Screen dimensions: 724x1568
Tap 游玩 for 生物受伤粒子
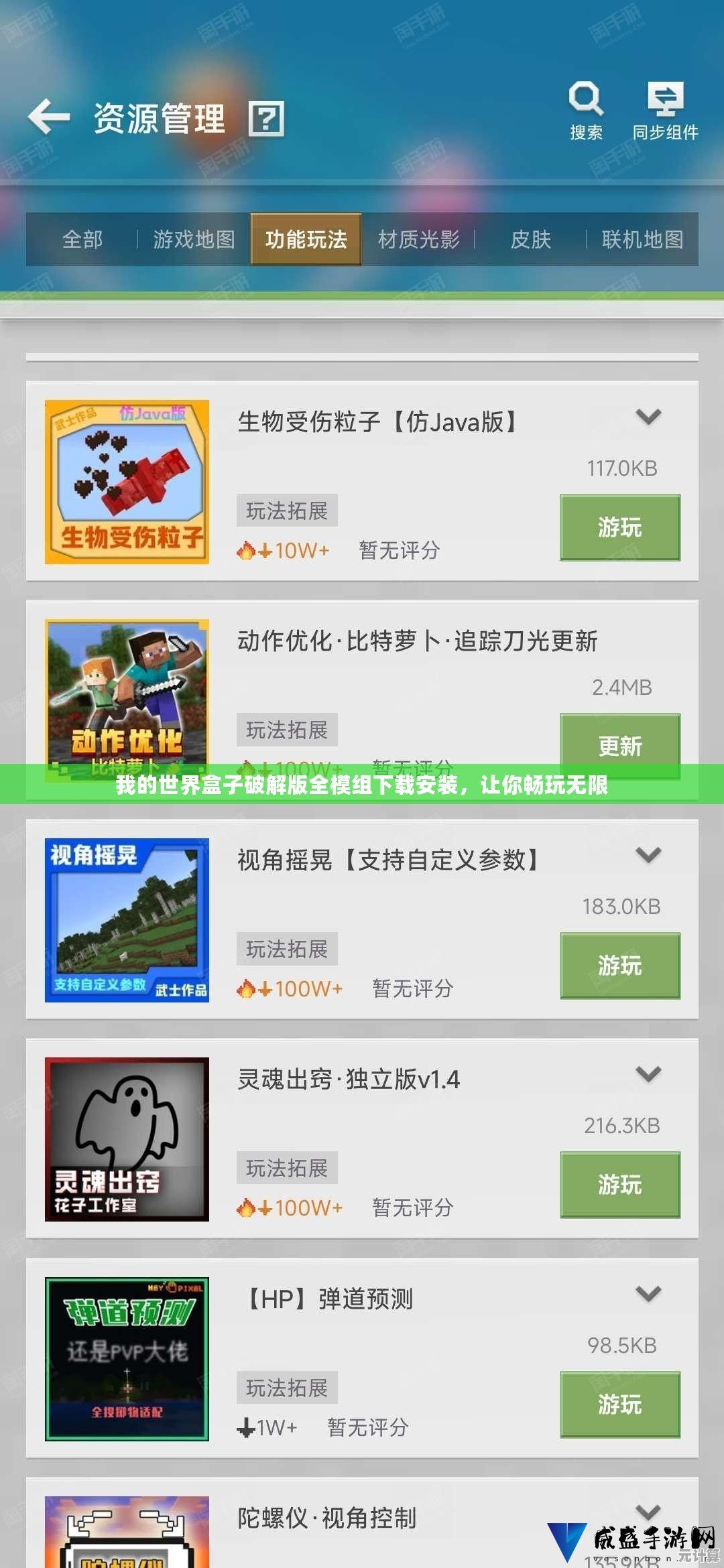click(619, 527)
